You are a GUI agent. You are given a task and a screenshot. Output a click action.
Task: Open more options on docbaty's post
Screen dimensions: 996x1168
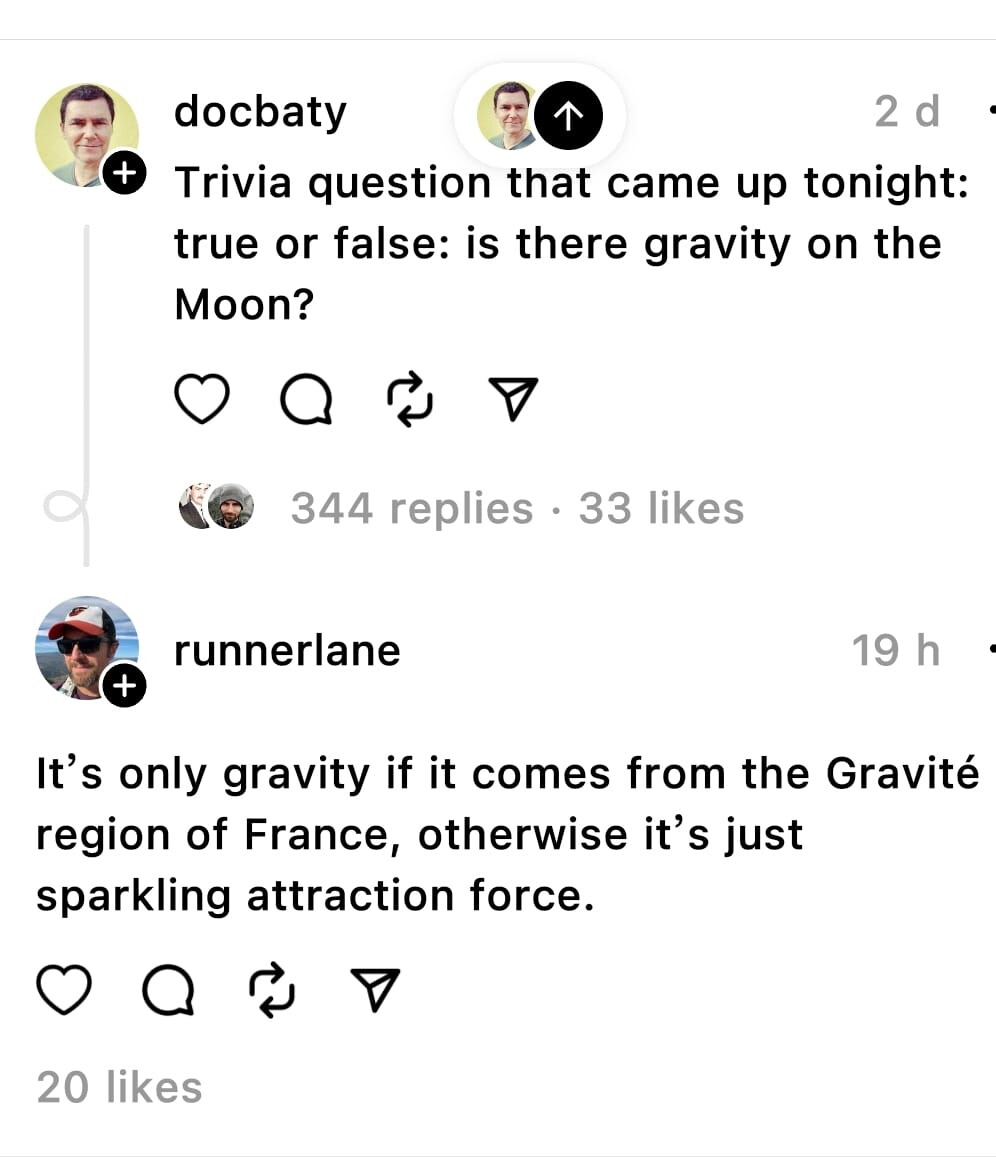click(x=990, y=111)
